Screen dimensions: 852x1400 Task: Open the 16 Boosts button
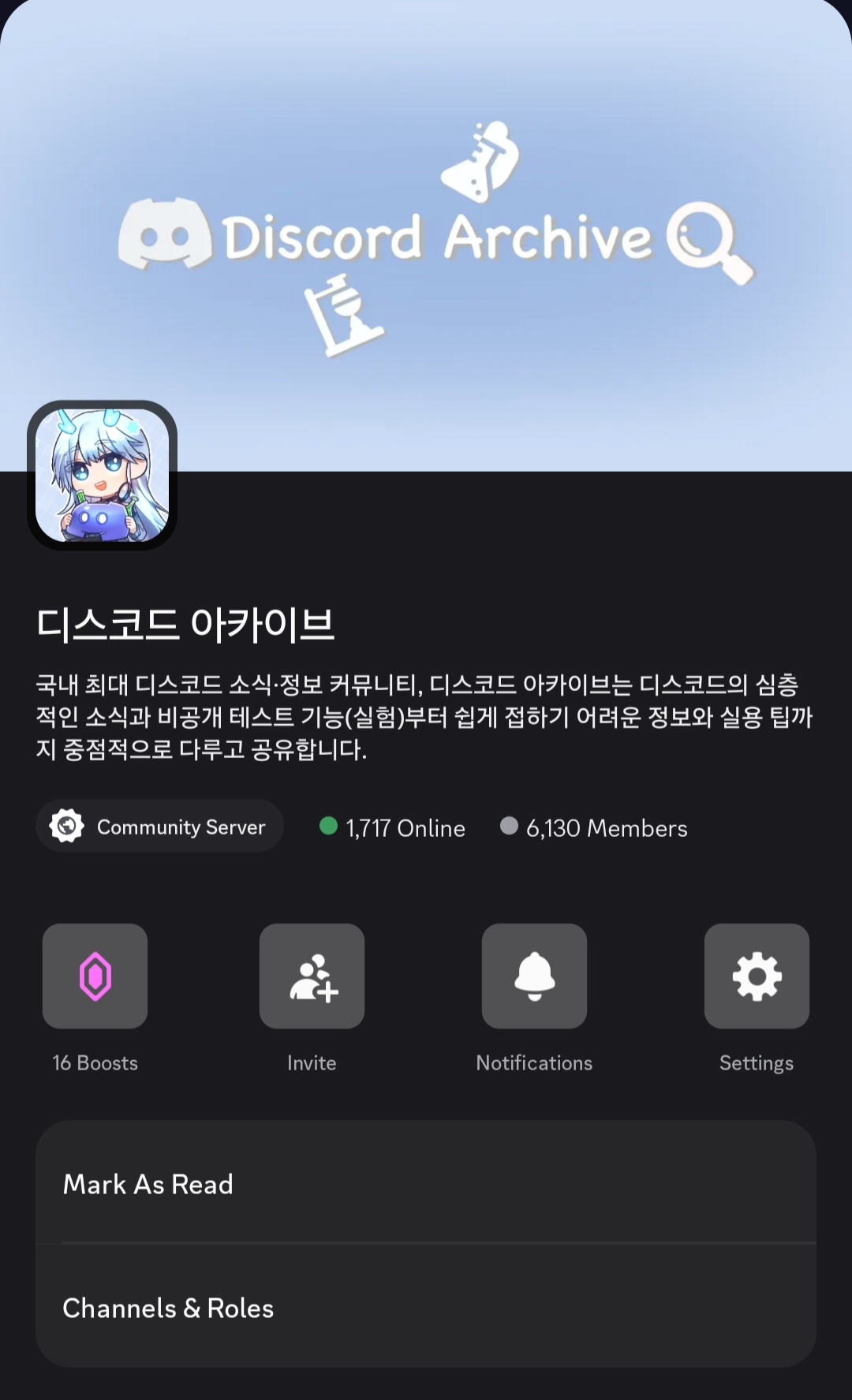(x=95, y=976)
